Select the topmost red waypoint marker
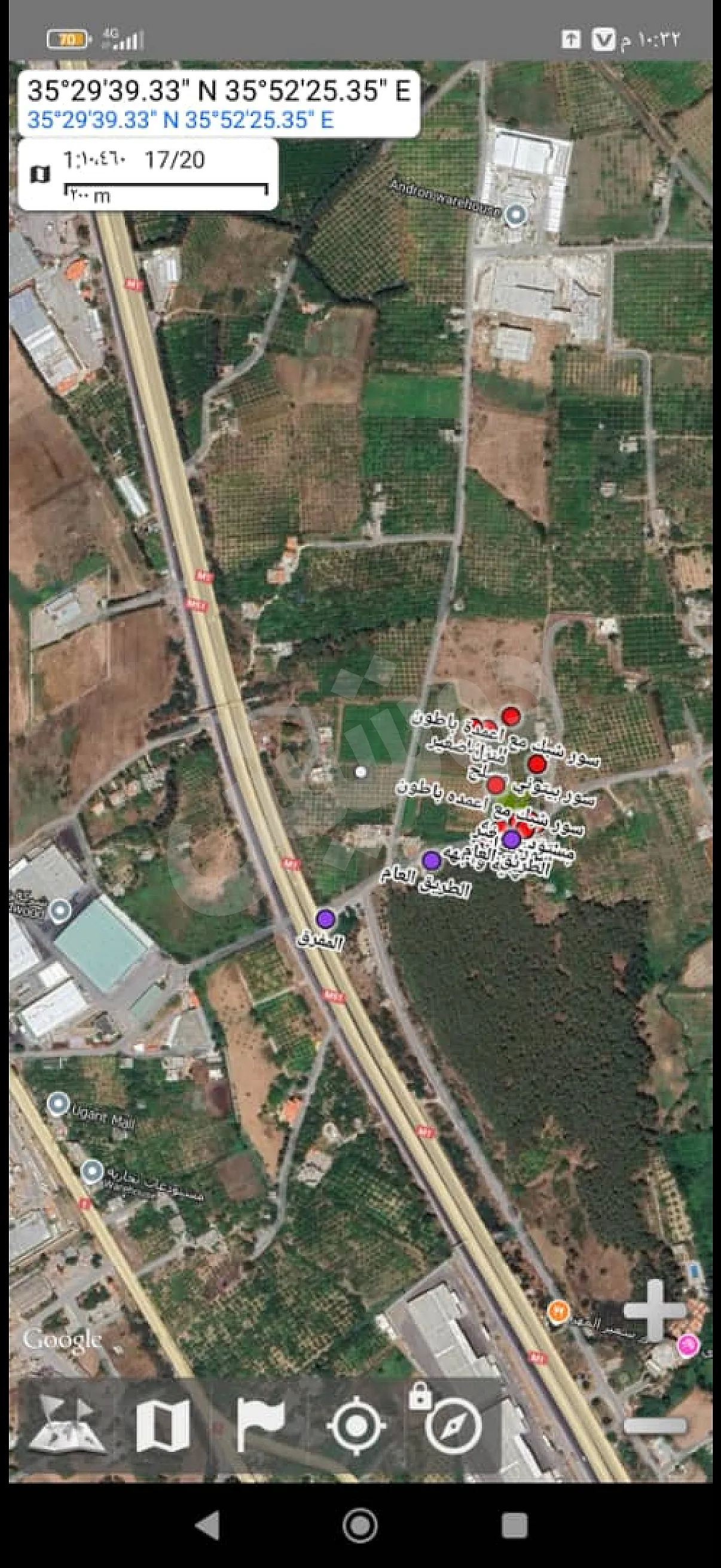The image size is (721, 1568). coord(511,716)
